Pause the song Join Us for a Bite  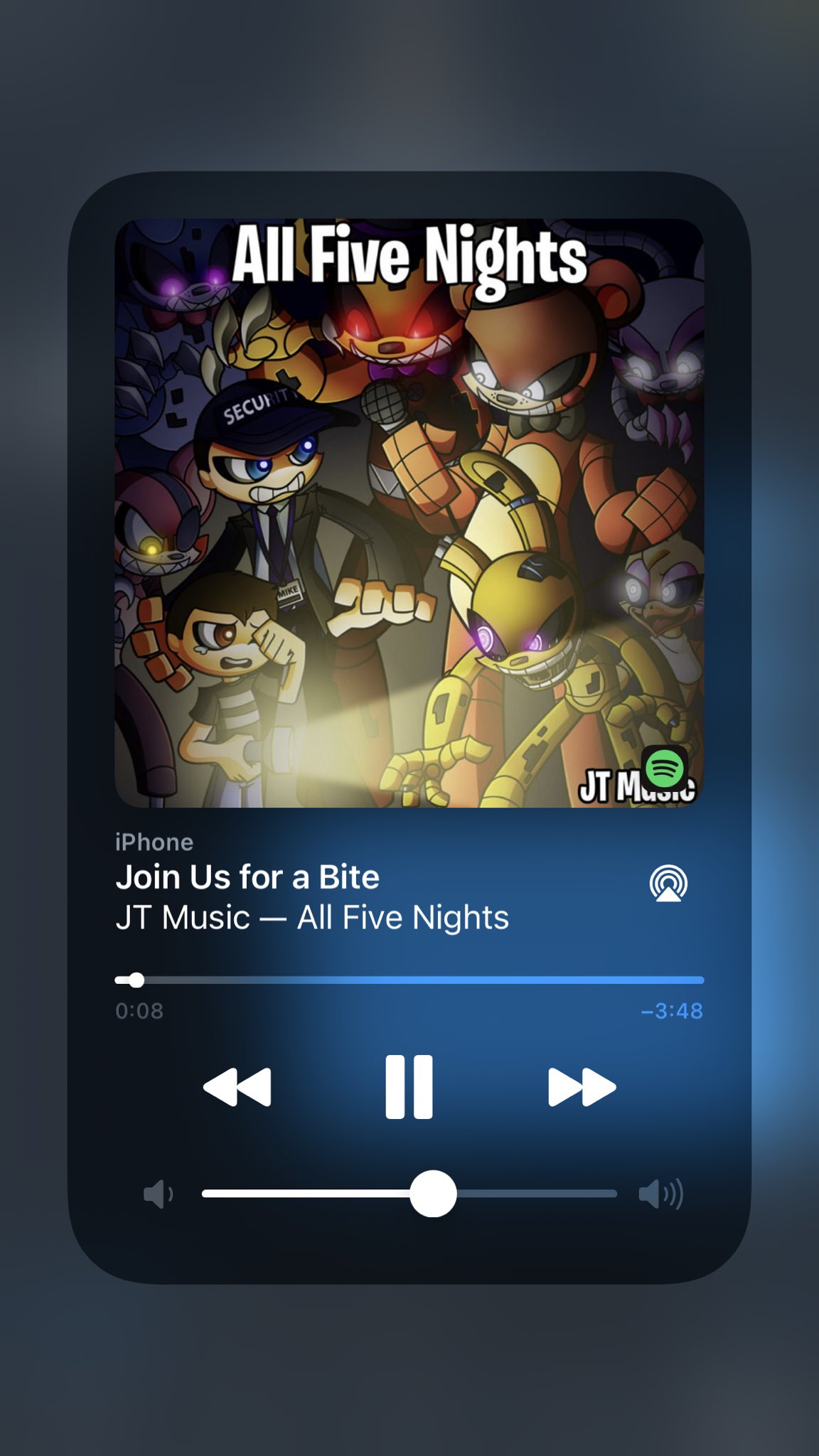(x=409, y=1087)
